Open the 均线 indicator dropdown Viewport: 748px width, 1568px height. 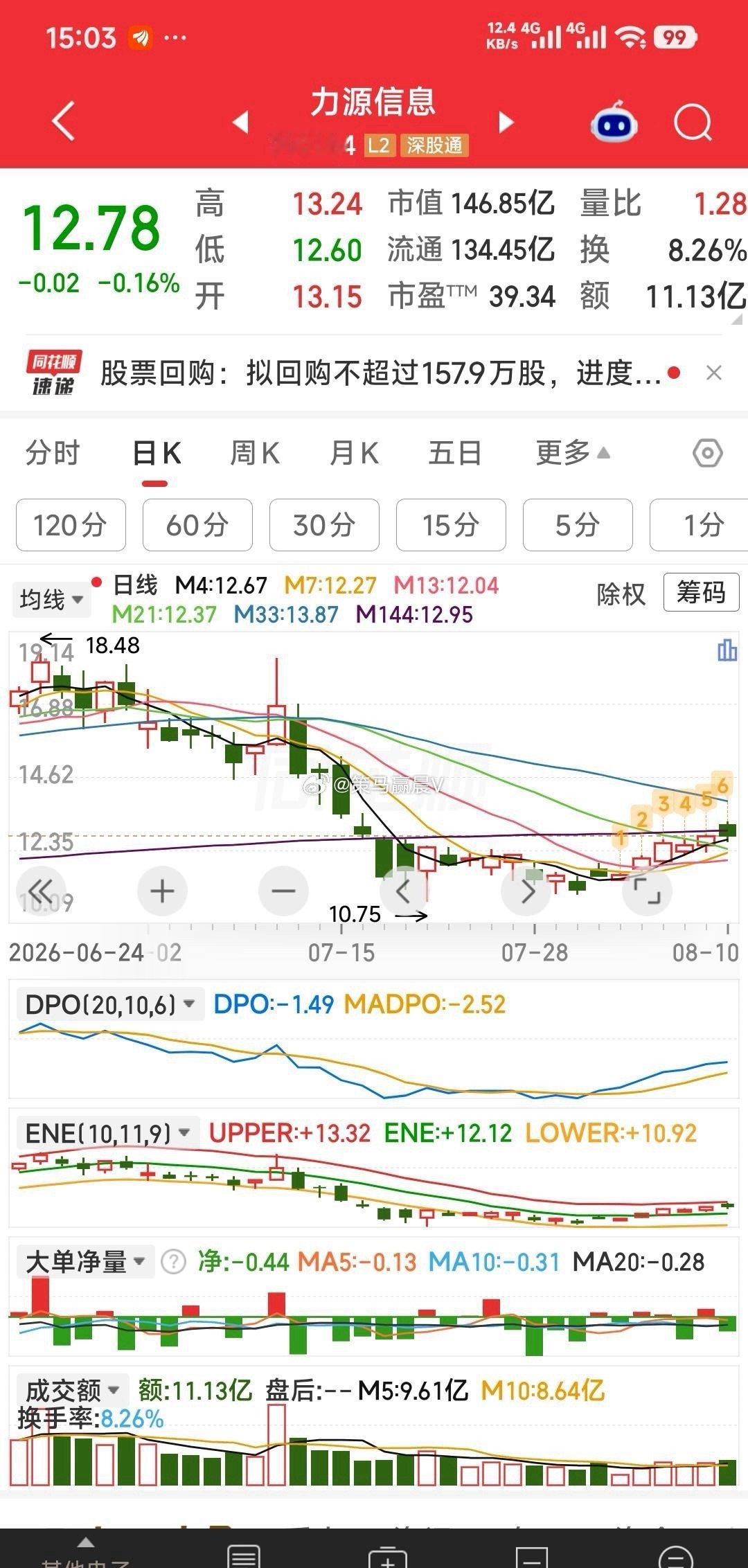tap(52, 599)
